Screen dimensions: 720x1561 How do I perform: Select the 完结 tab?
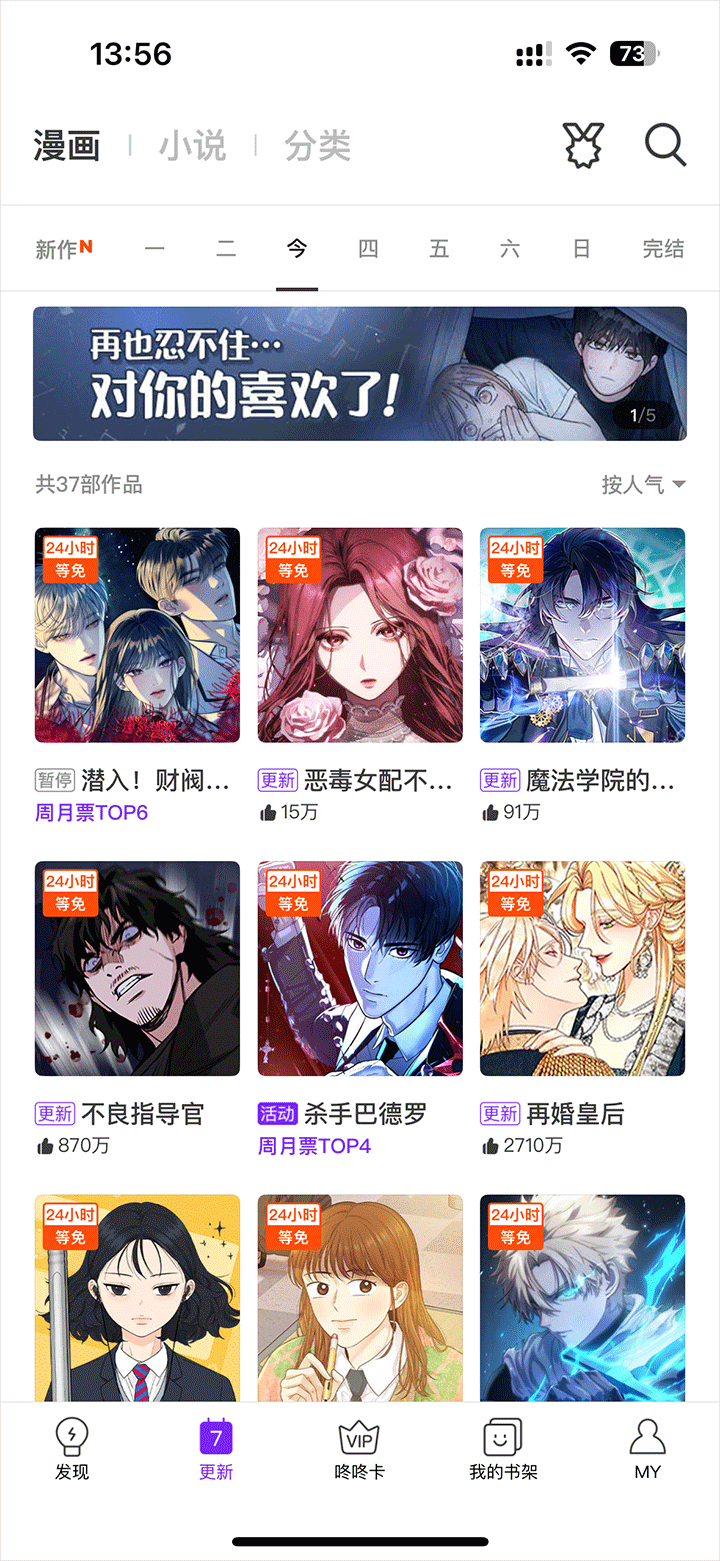[663, 249]
